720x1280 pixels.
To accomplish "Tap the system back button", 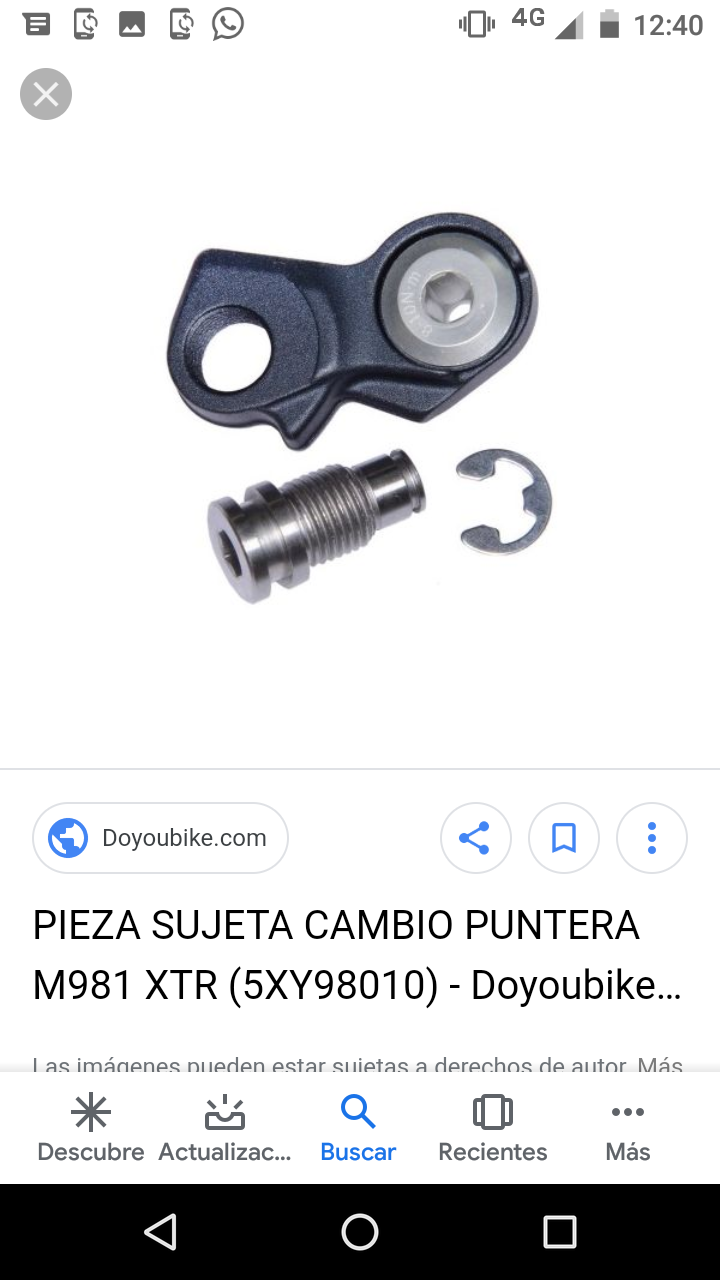I will 161,1232.
